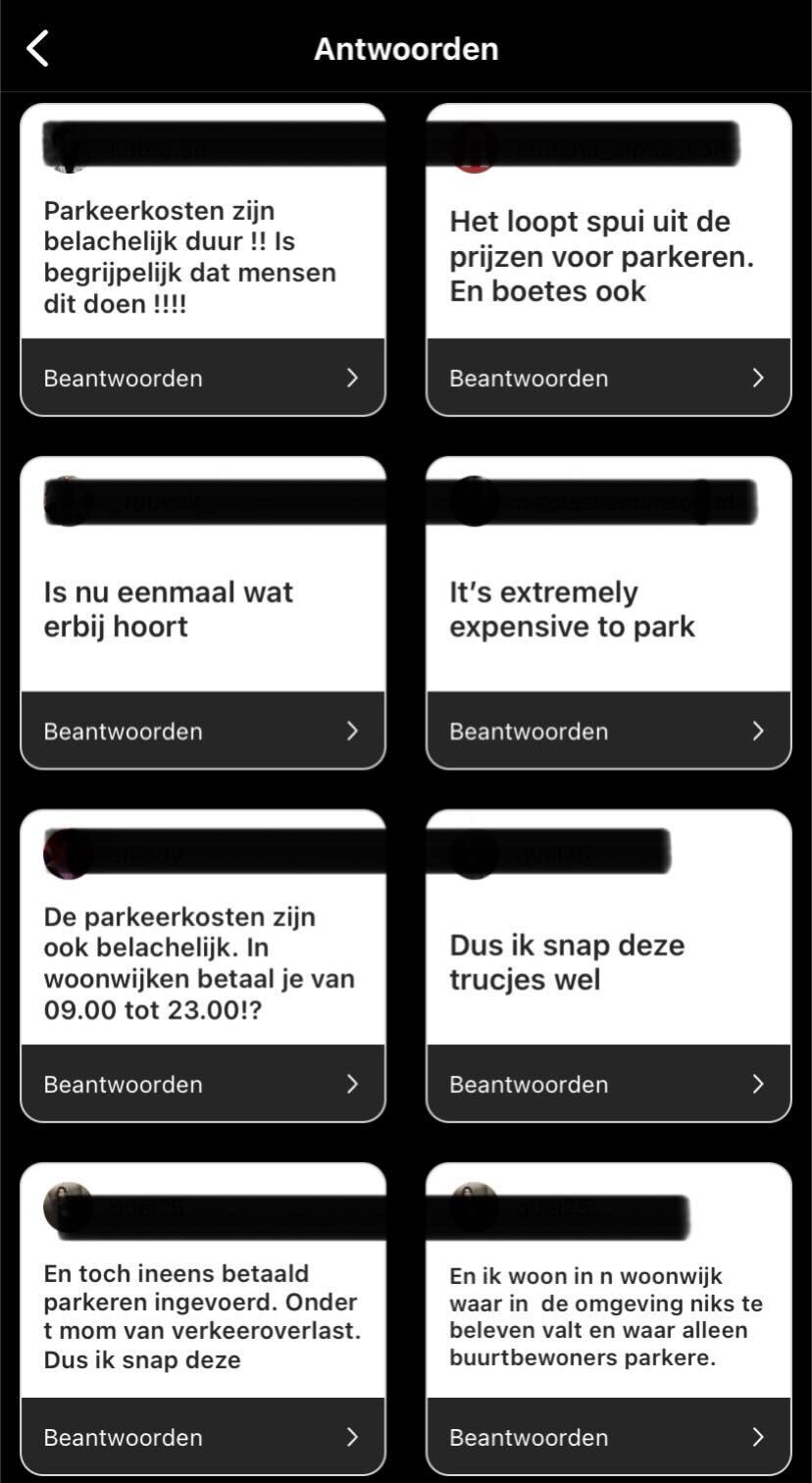
Task: Reply to 'Dus ik snap deze trucjes wel'
Action: tap(608, 1084)
